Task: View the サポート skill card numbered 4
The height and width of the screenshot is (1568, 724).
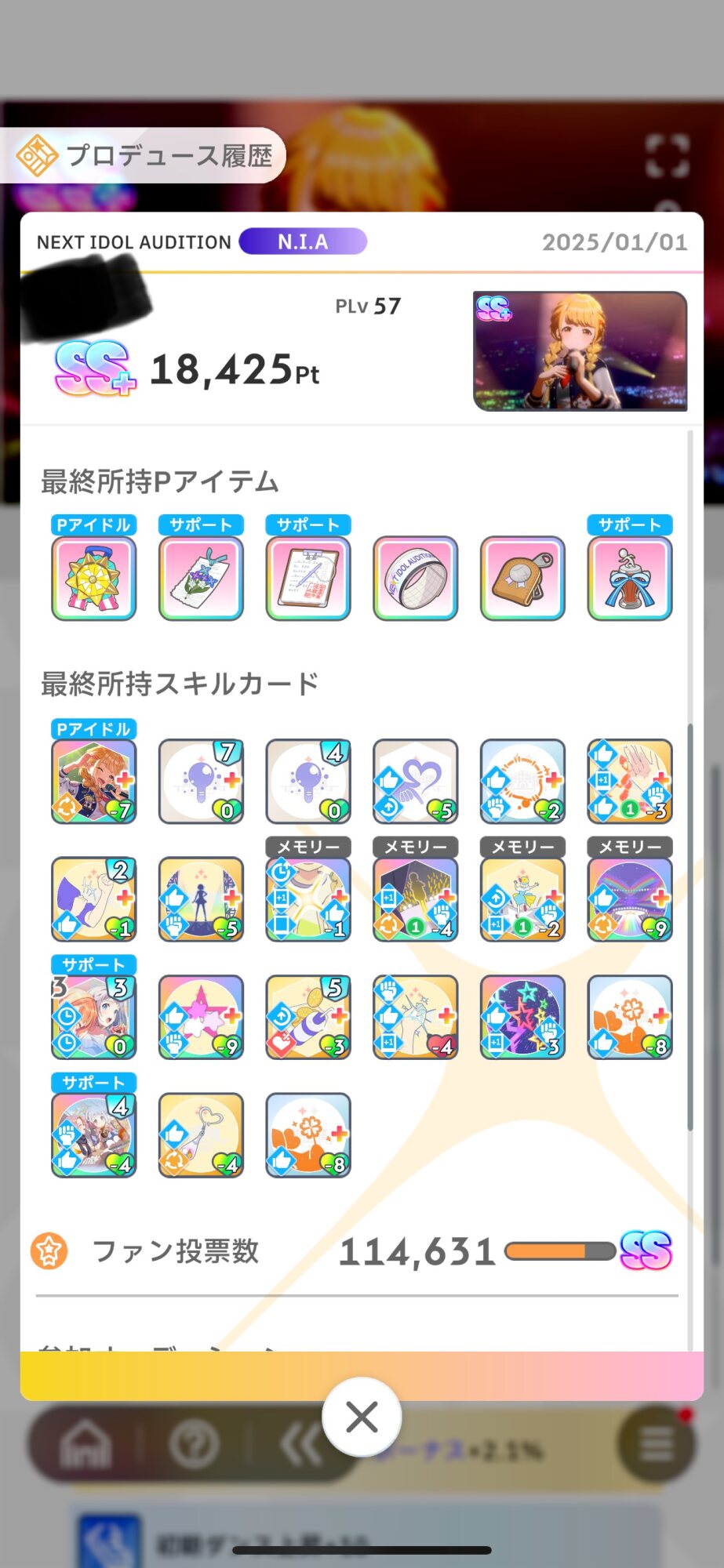Action: (94, 1134)
